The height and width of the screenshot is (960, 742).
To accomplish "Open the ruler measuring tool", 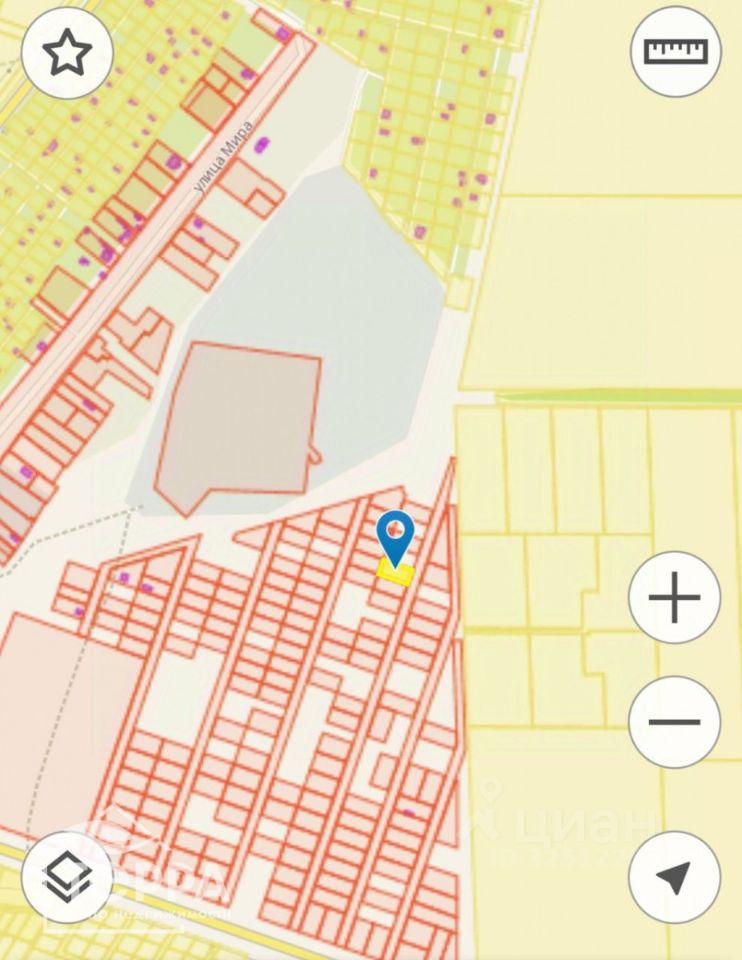I will click(x=675, y=52).
